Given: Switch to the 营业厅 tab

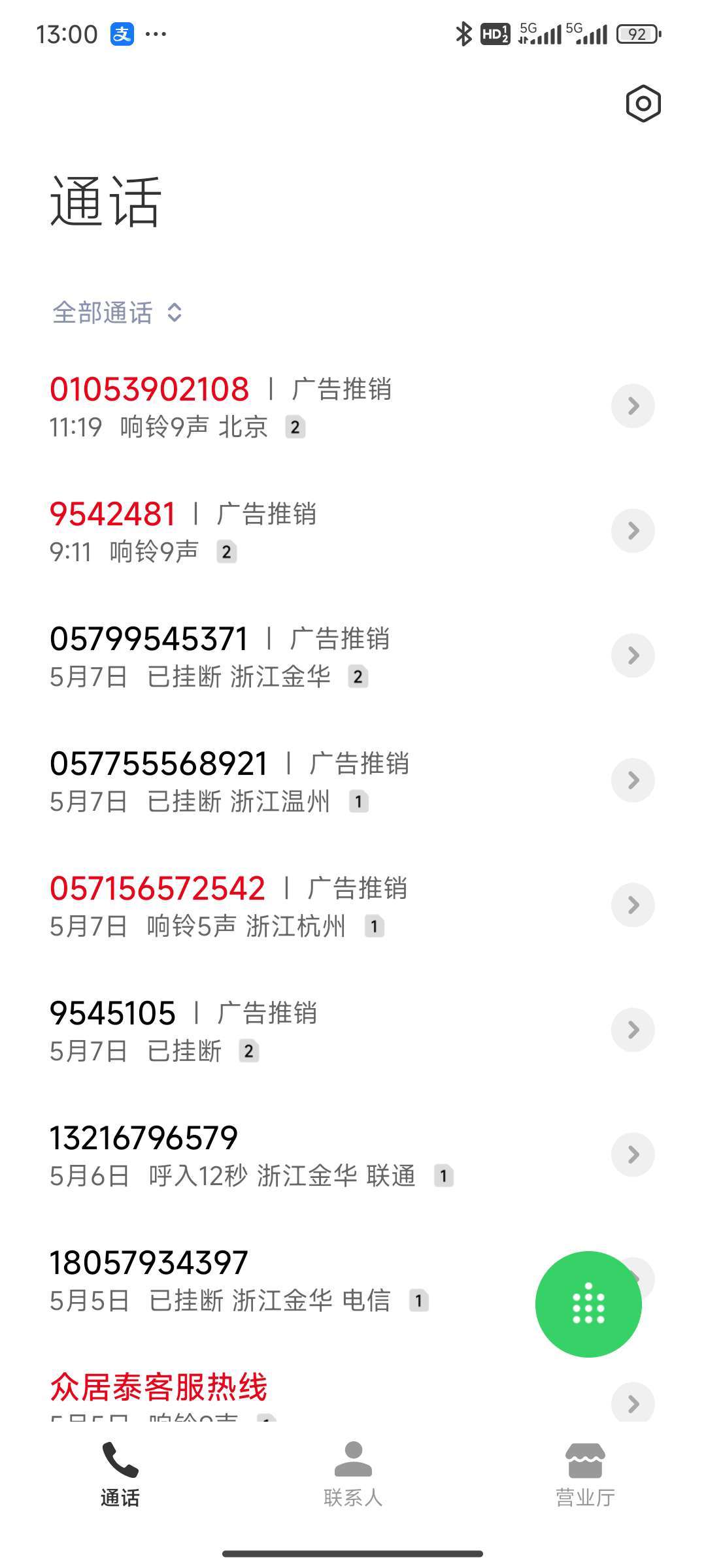Looking at the screenshot, I should tap(585, 1475).
